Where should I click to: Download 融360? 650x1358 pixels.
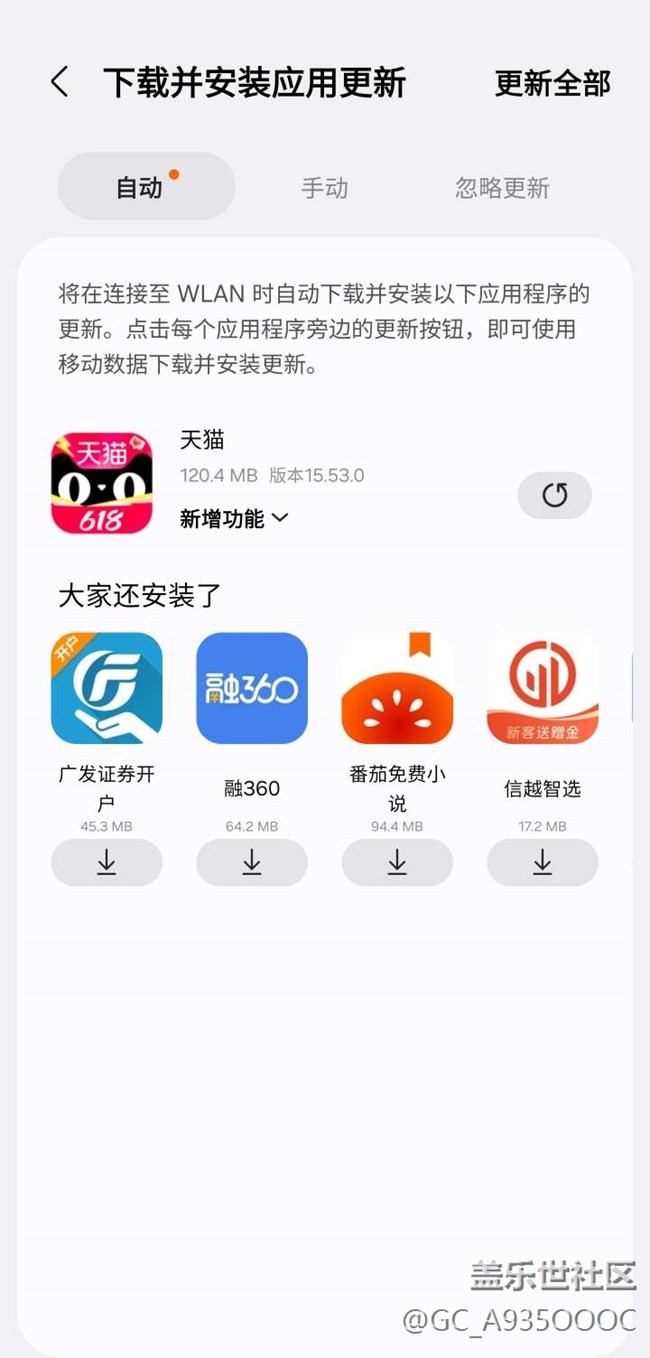(x=252, y=862)
